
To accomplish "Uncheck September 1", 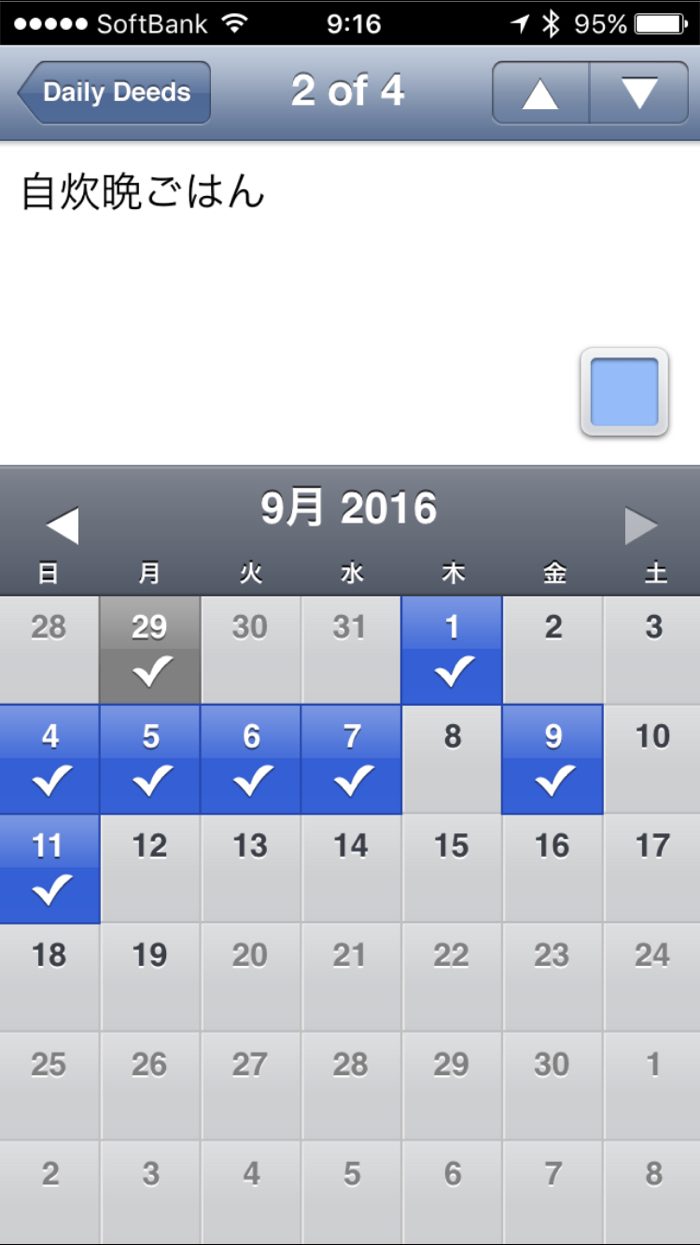I will 452,650.
